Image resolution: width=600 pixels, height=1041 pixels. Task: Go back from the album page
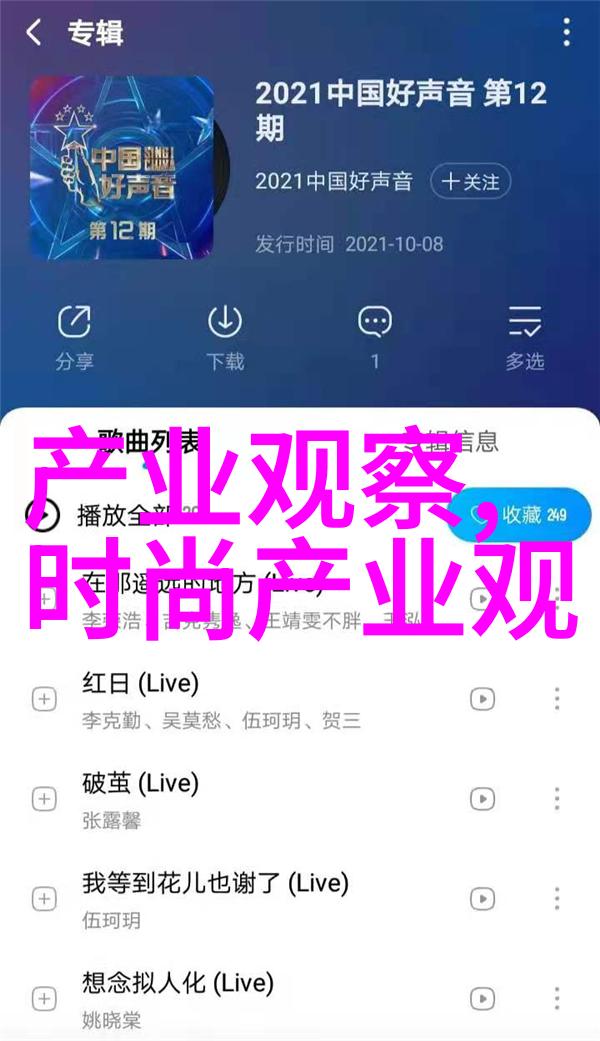[34, 33]
